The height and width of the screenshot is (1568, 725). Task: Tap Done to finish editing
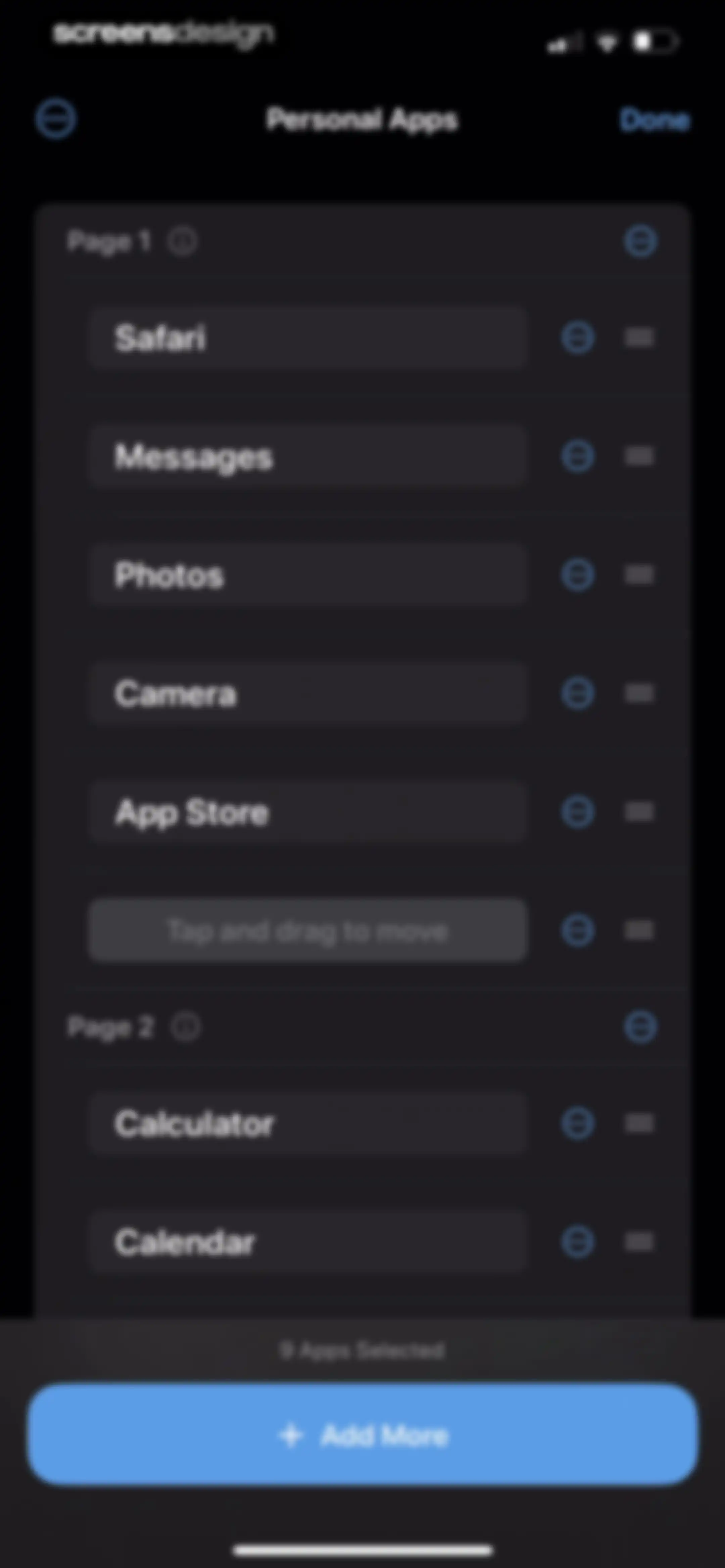655,119
